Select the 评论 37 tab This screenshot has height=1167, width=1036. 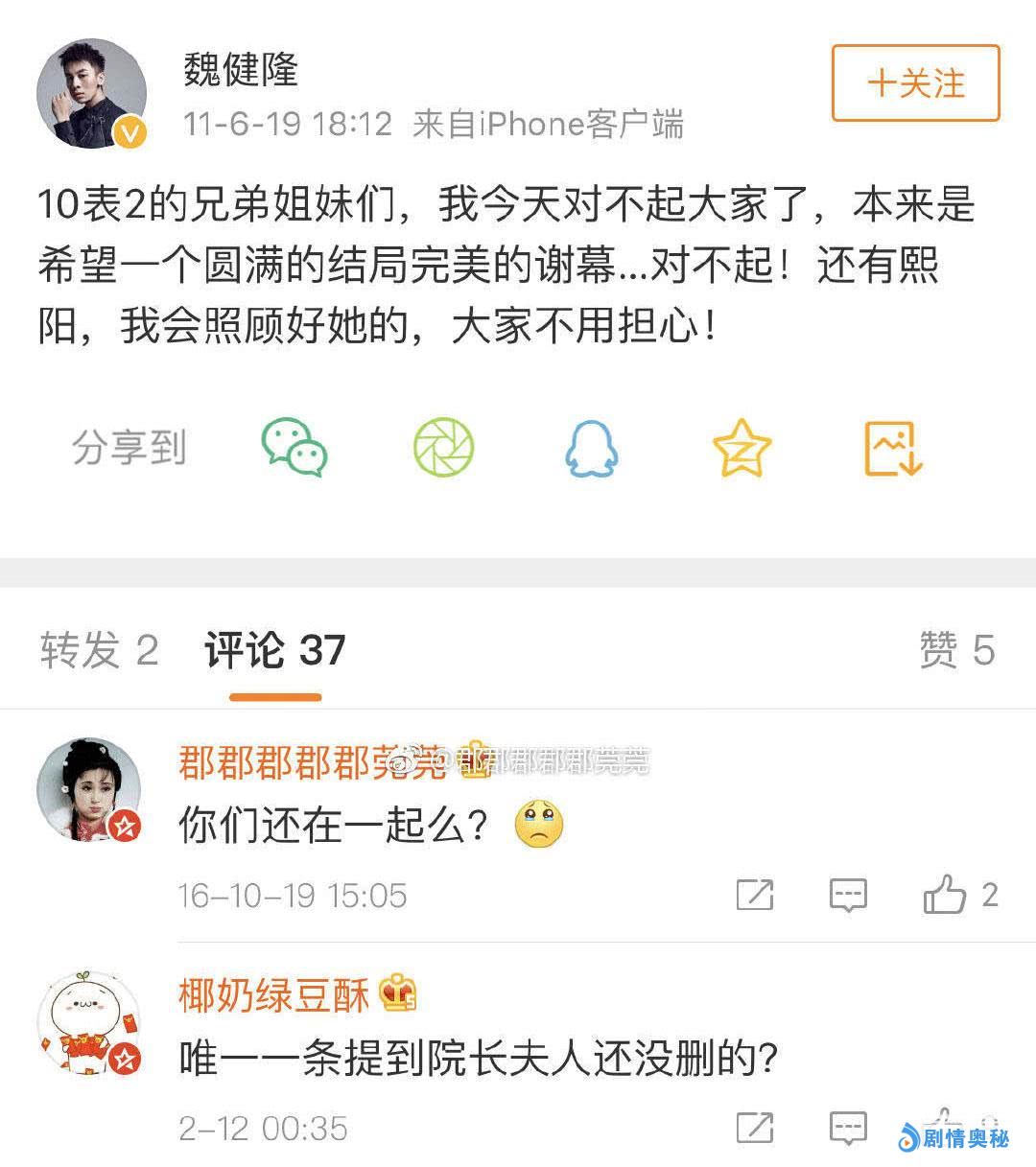click(x=274, y=650)
